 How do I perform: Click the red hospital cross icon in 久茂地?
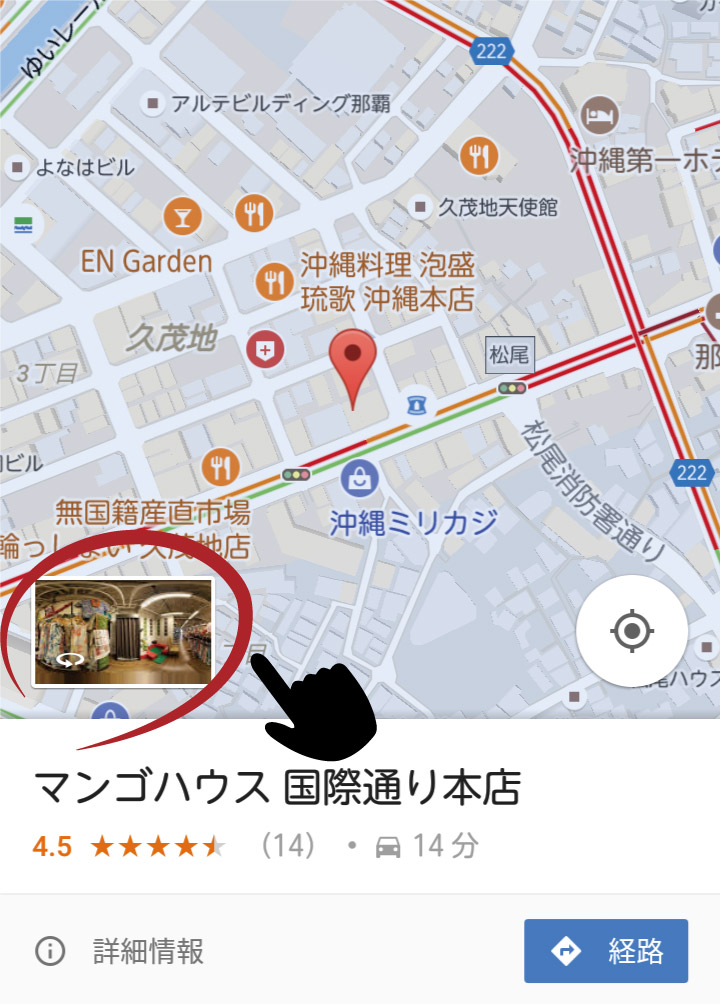pyautogui.click(x=265, y=351)
